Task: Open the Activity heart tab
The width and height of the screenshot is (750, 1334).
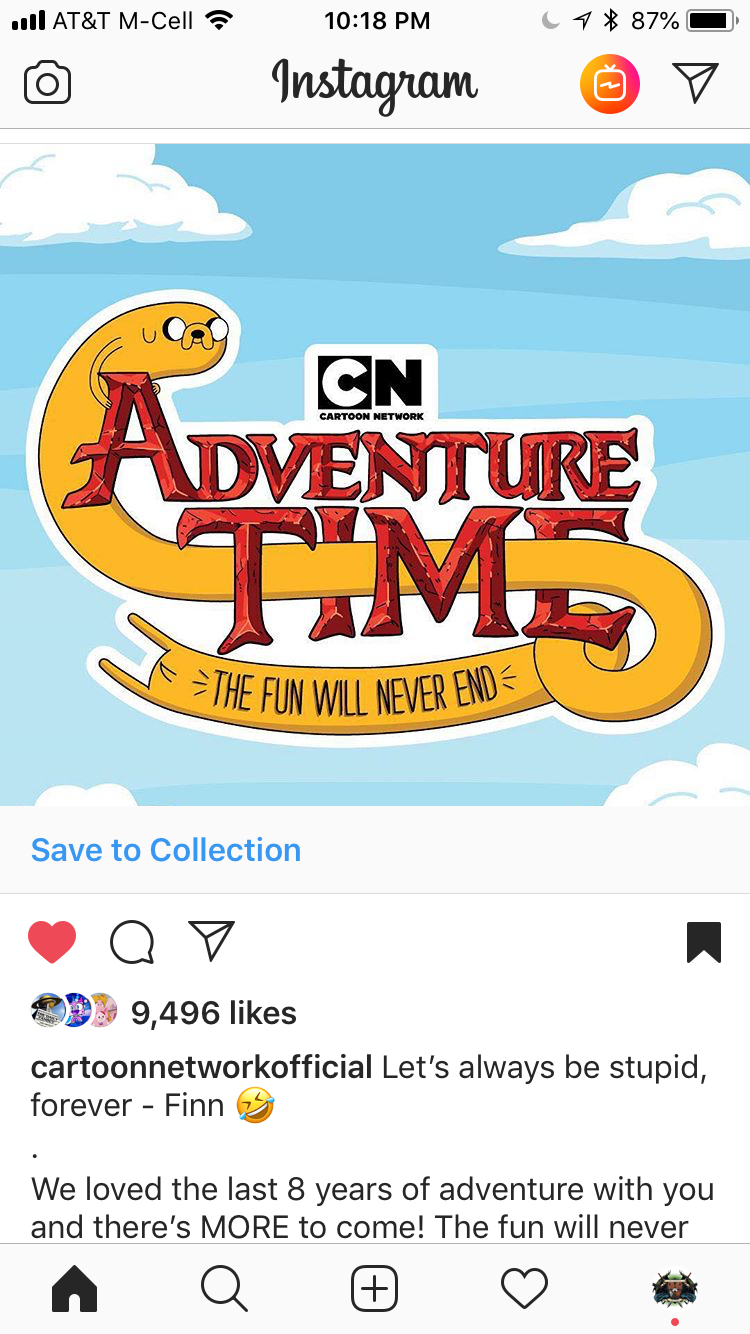Action: point(525,1289)
